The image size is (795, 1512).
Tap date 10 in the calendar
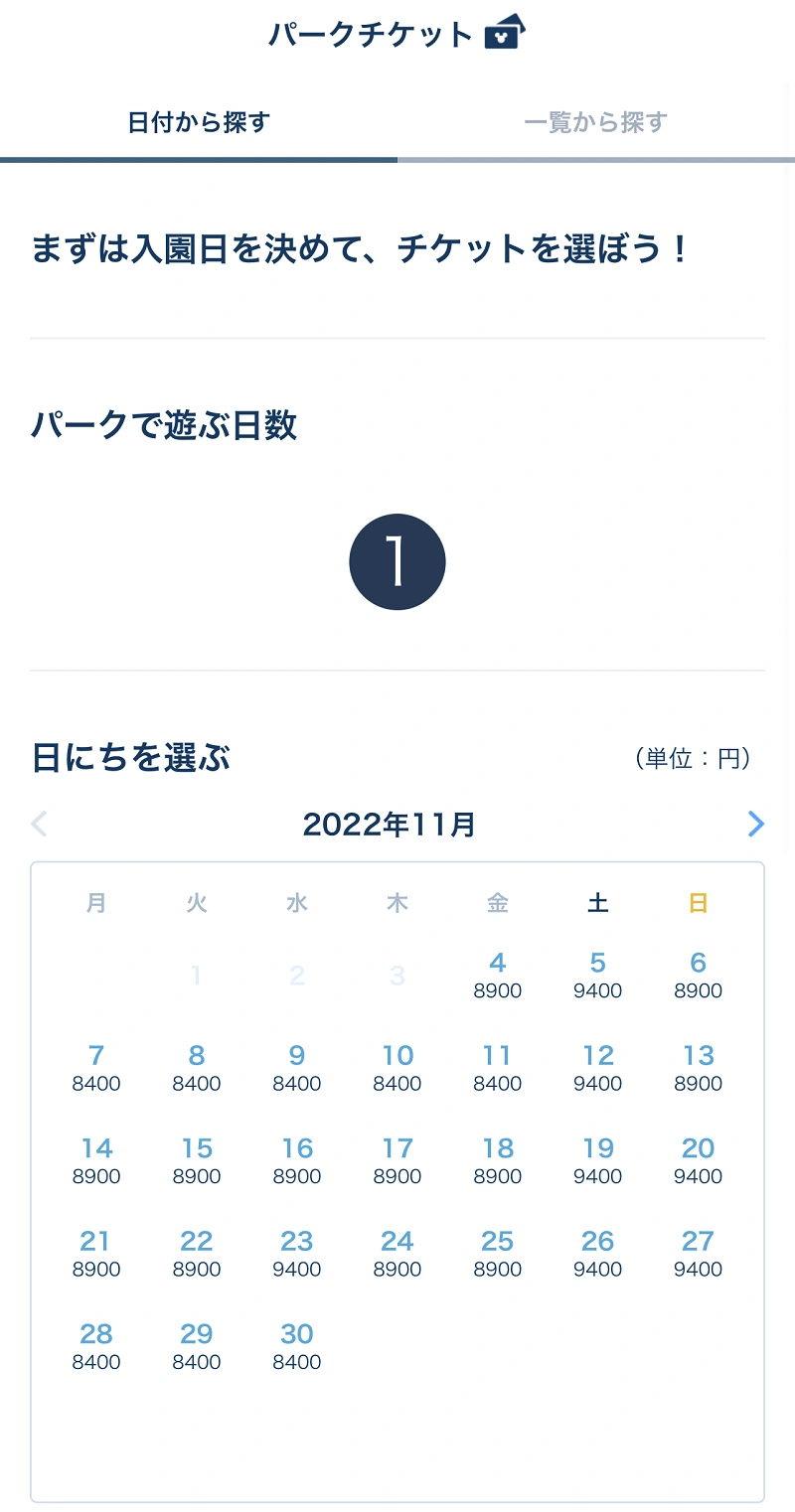coord(397,1068)
